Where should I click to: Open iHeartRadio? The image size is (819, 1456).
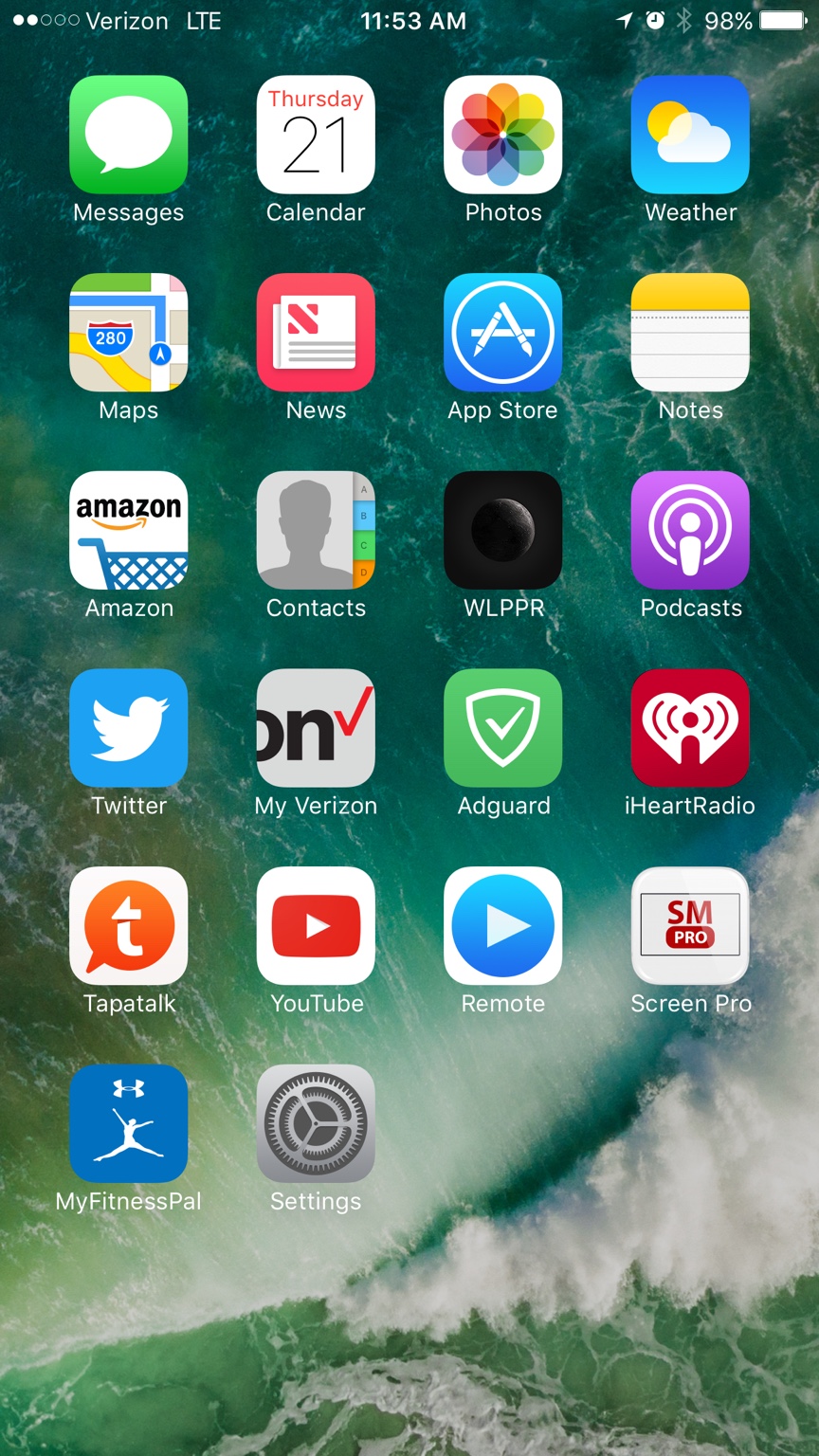(690, 728)
